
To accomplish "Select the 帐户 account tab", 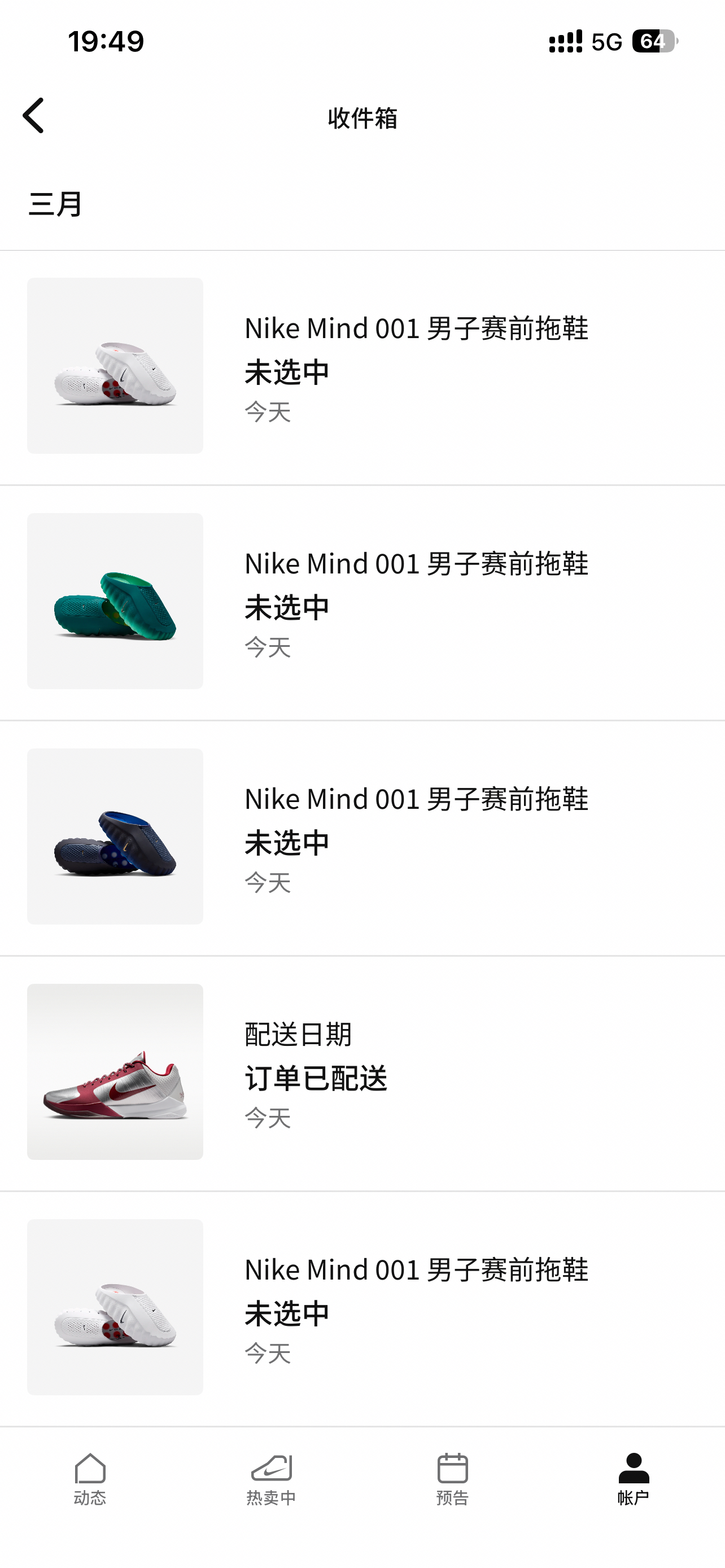I will point(634,1479).
